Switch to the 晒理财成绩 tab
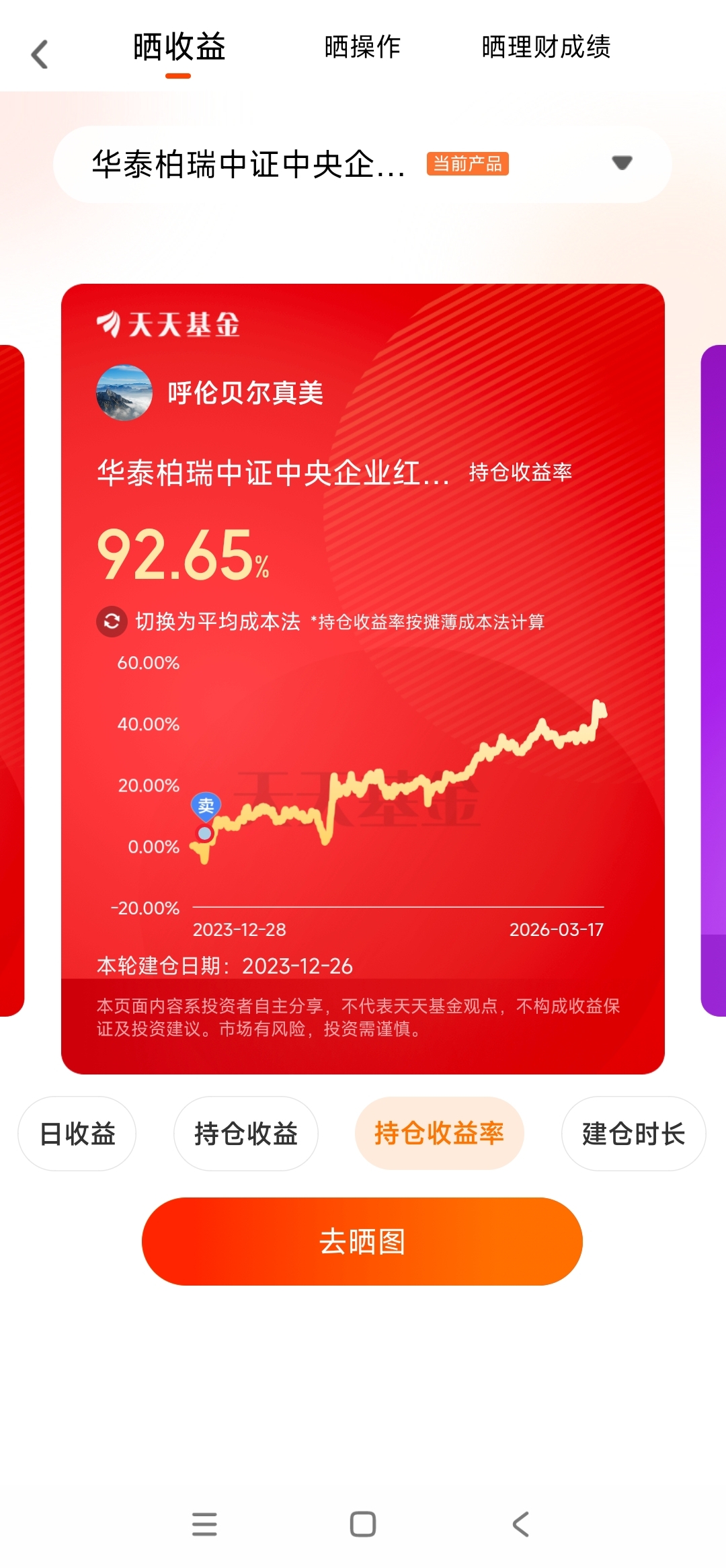This screenshot has height=1568, width=726. 546,47
